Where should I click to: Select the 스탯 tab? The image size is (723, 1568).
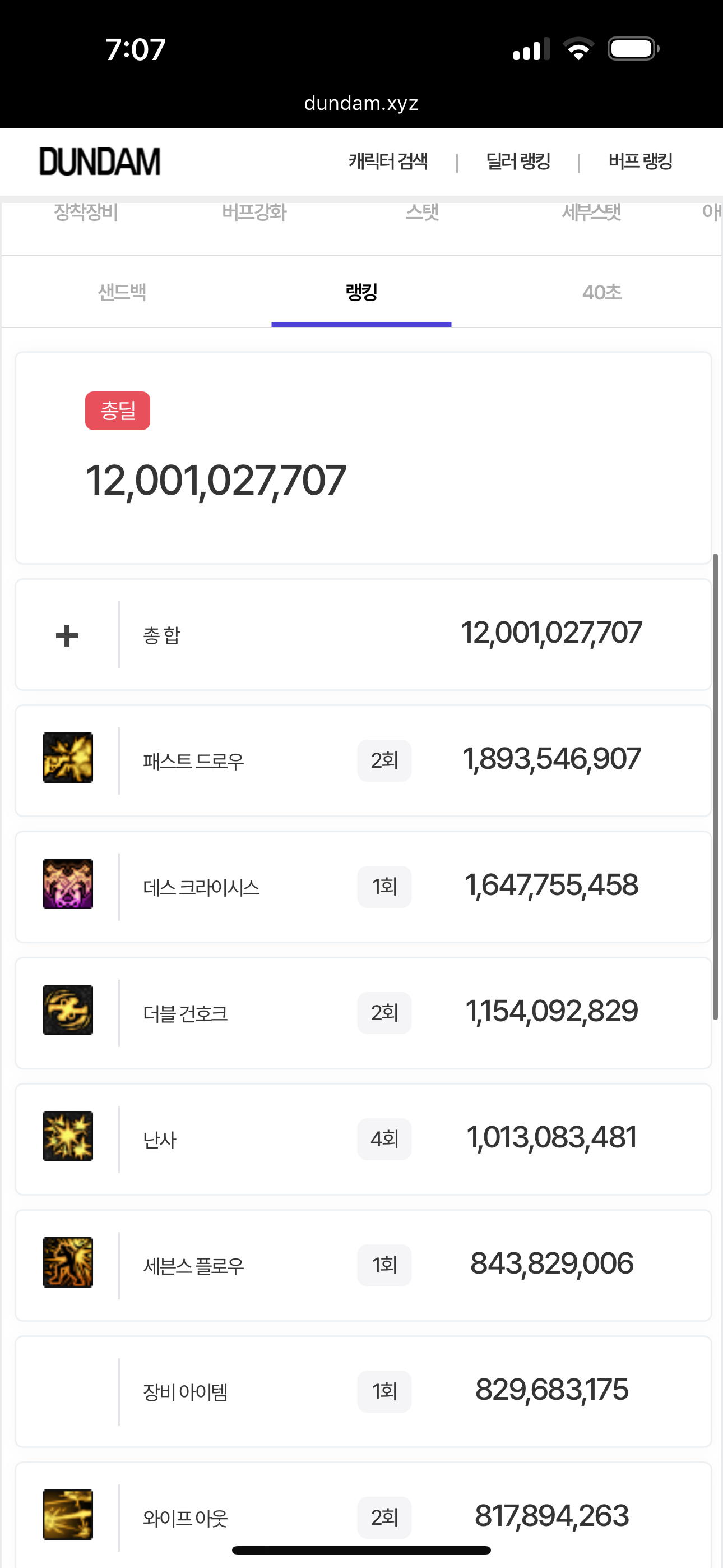(x=423, y=212)
